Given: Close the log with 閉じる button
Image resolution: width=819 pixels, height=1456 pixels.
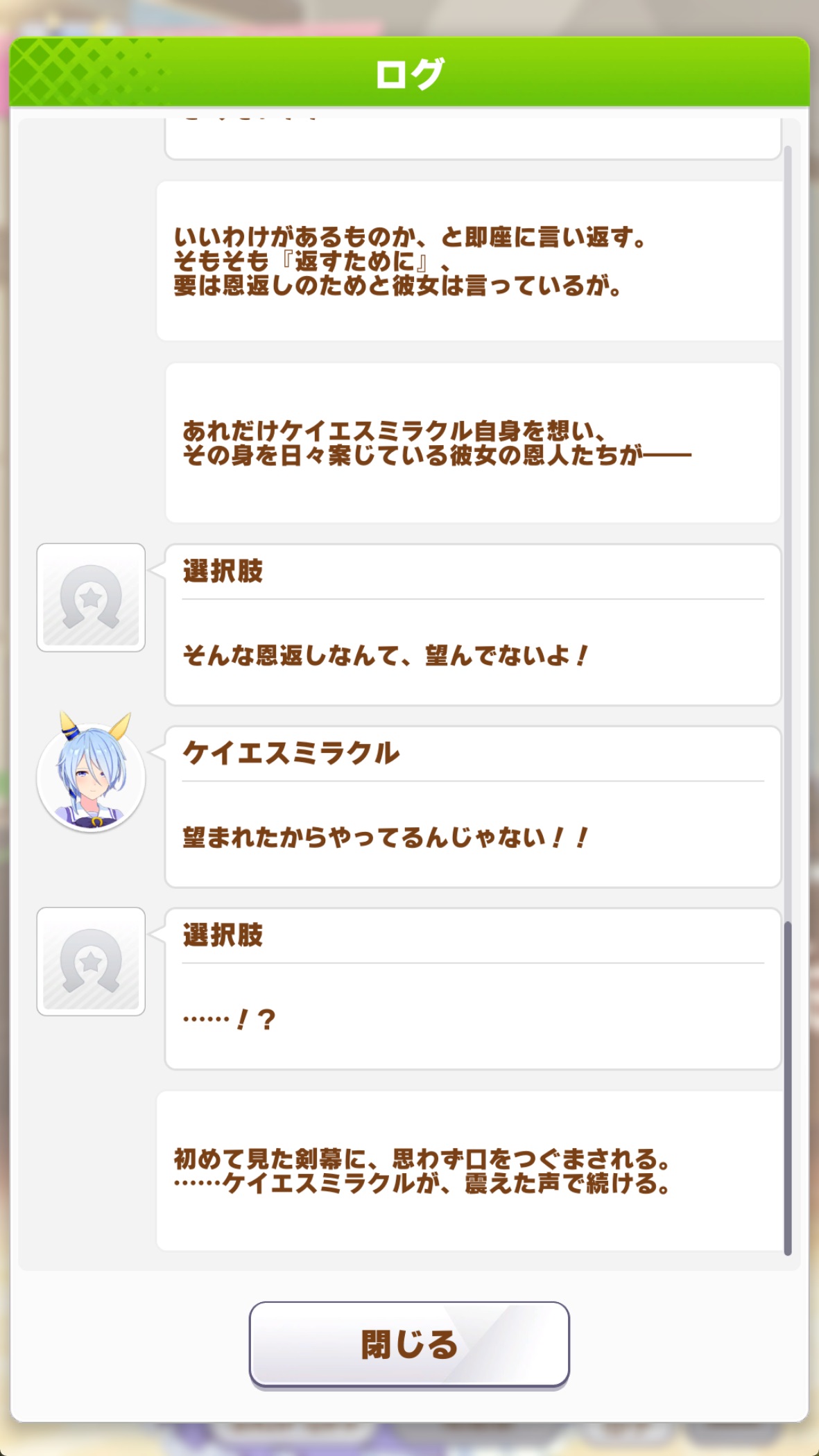Looking at the screenshot, I should tap(409, 1344).
